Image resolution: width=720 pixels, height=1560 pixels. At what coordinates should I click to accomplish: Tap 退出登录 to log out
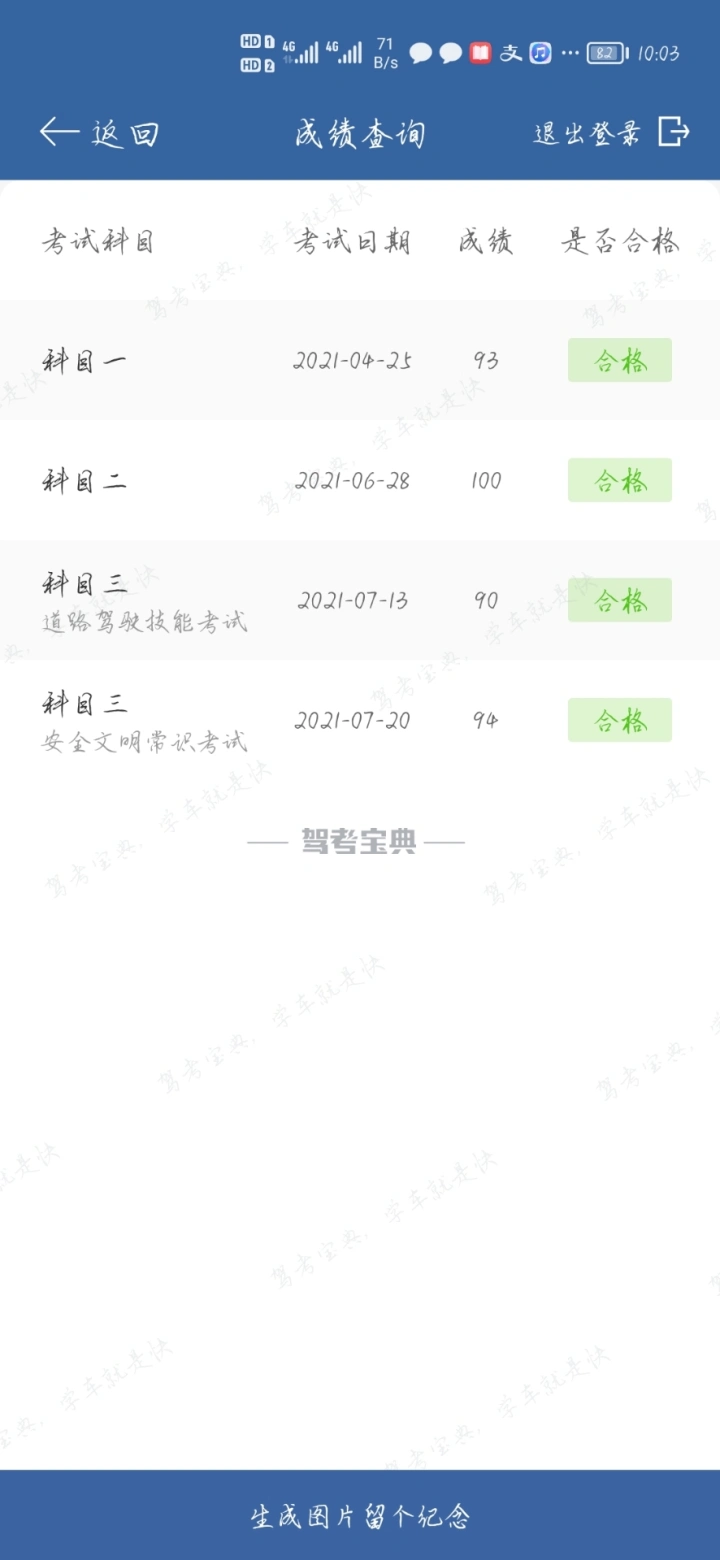tap(612, 133)
